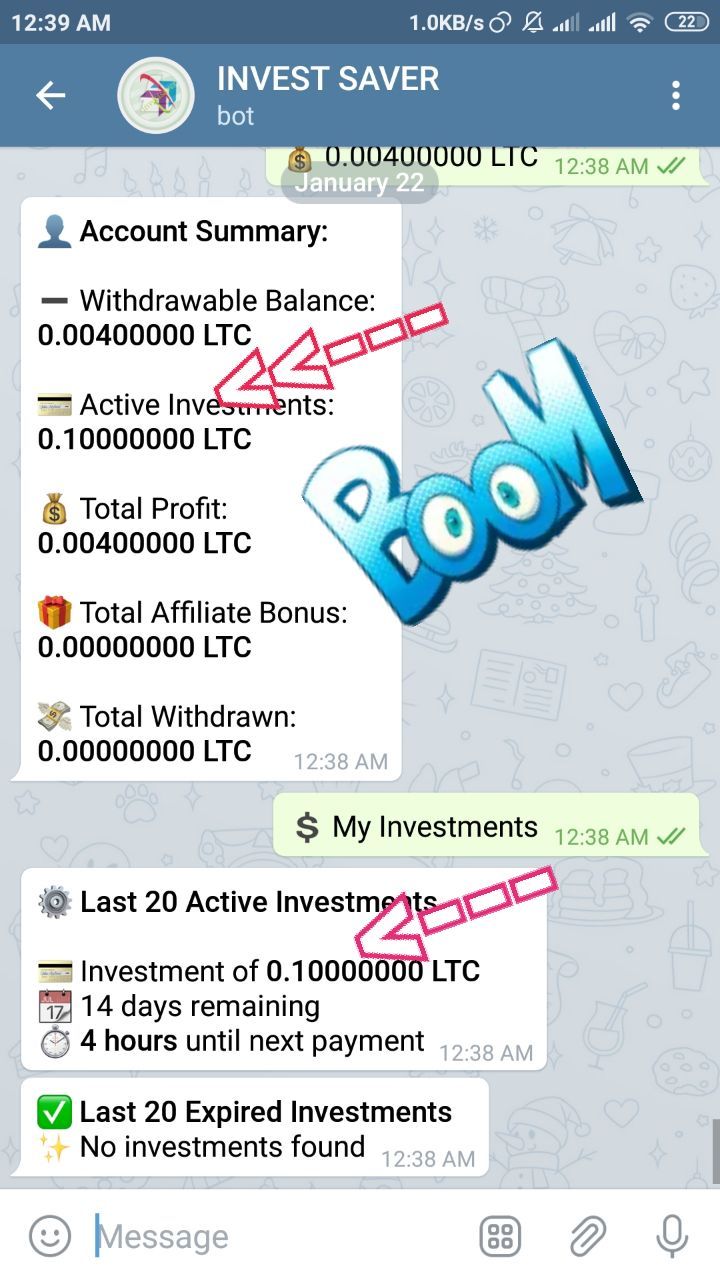Open the emoji picker
720x1280 pixels.
[49, 1237]
